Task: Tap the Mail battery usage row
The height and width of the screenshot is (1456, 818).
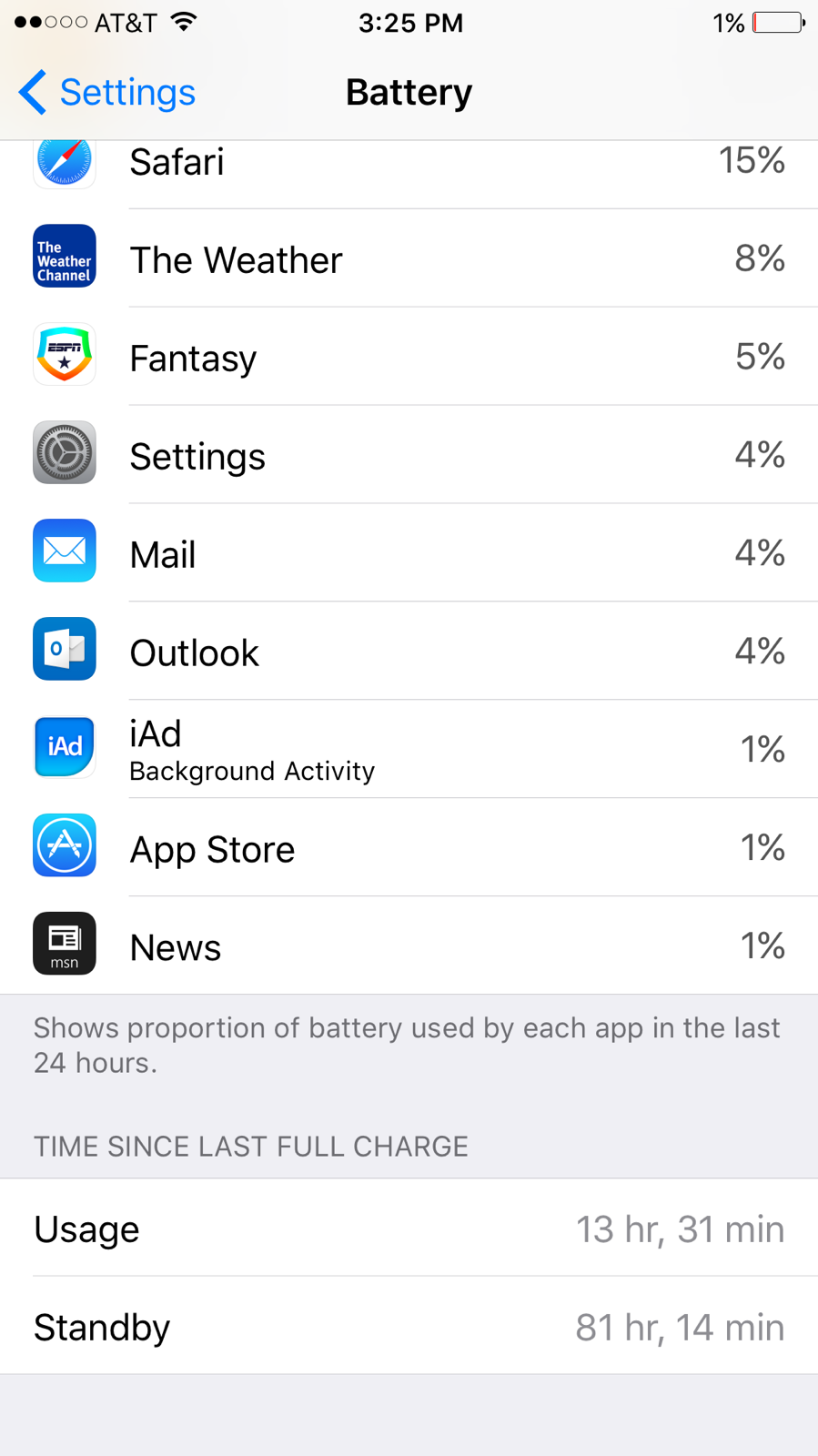Action: pos(409,554)
